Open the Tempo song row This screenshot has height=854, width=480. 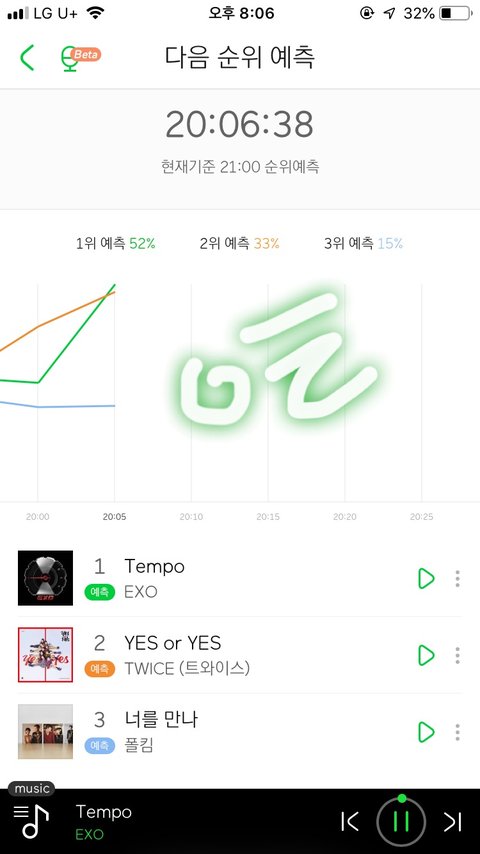(240, 578)
